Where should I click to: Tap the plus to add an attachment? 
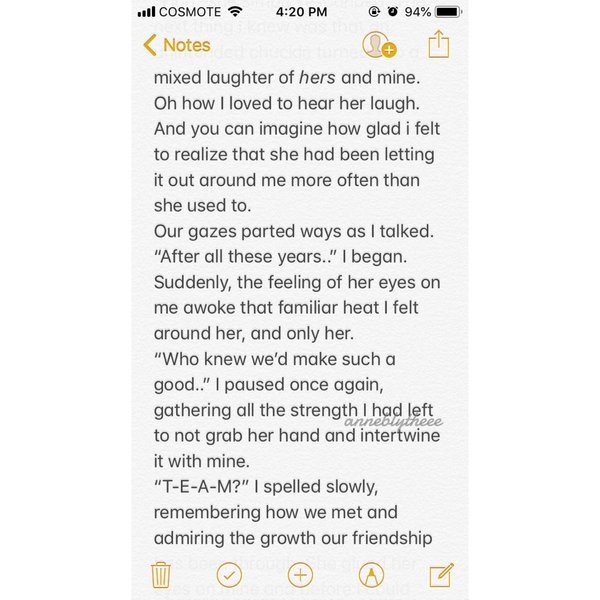point(300,575)
